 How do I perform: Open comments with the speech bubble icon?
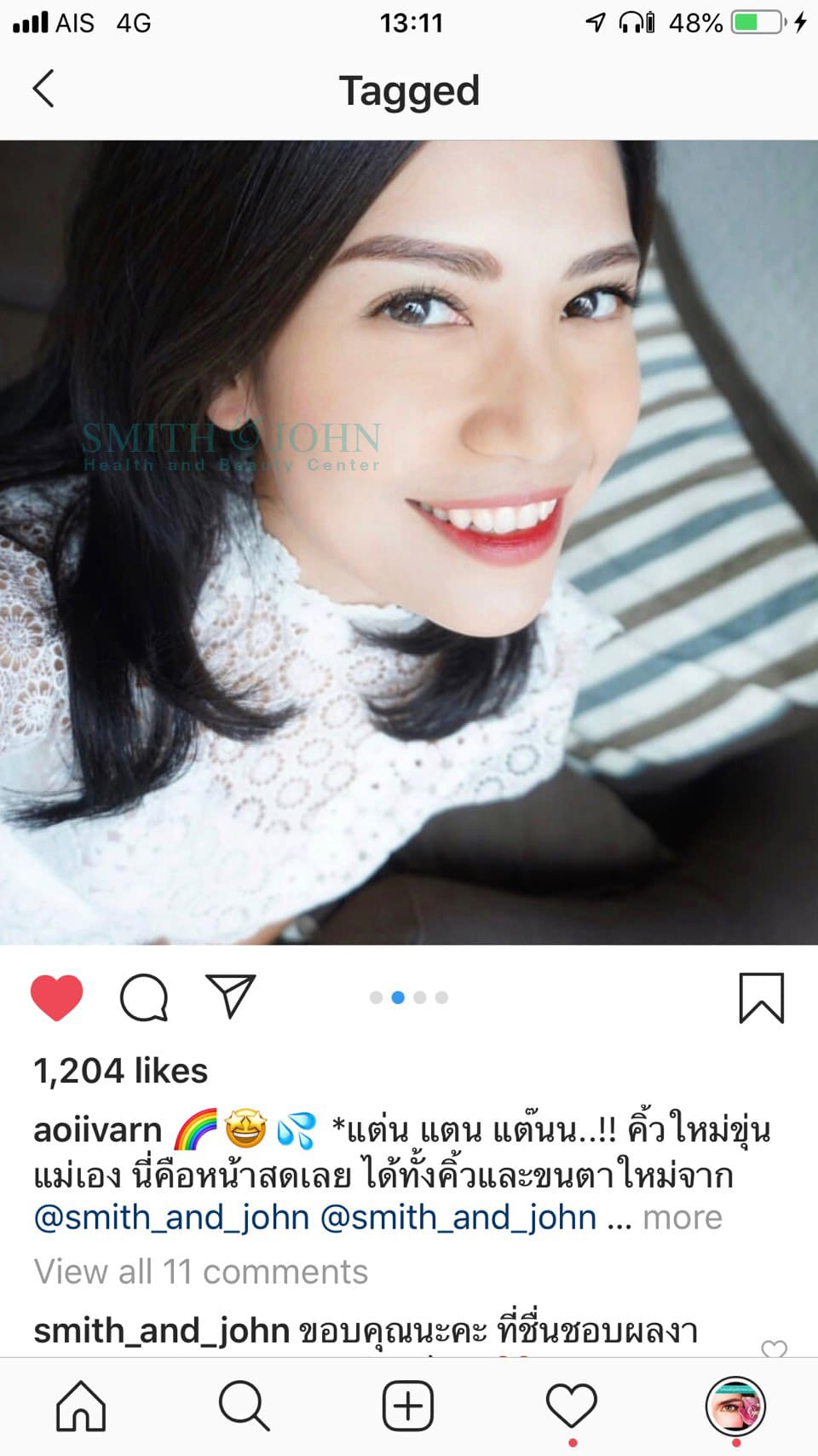pos(144,997)
